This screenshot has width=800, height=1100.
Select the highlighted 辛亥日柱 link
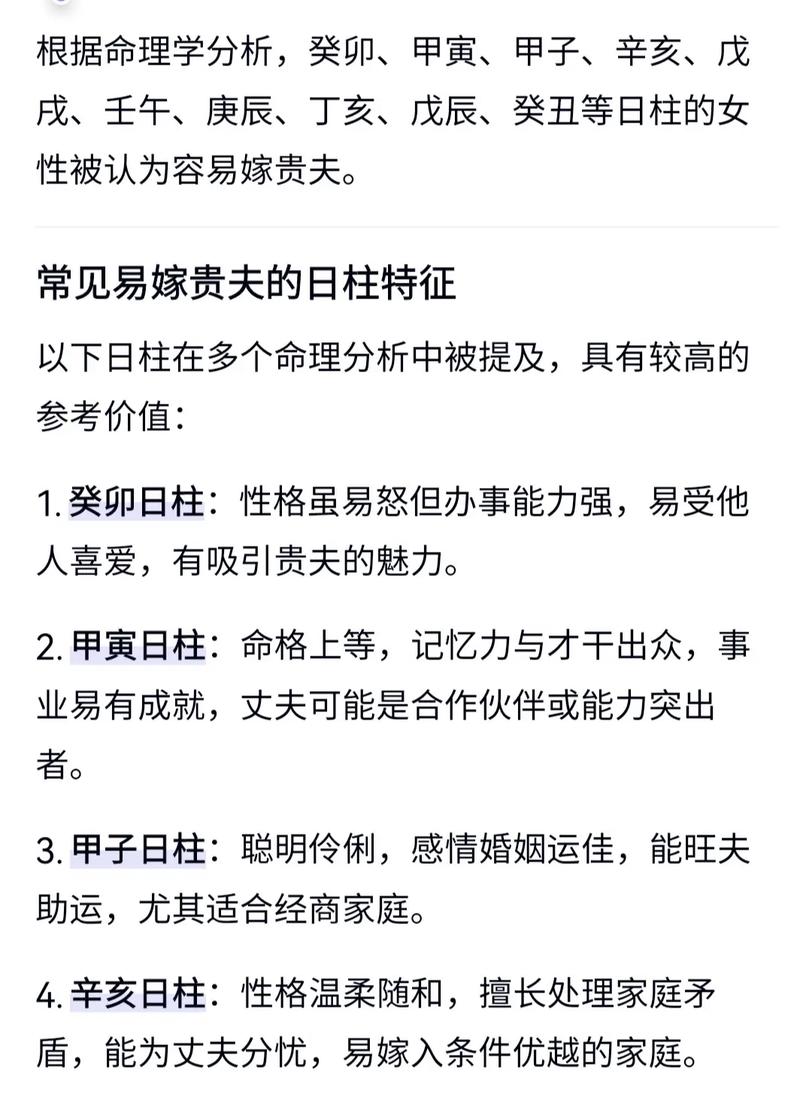(x=138, y=994)
